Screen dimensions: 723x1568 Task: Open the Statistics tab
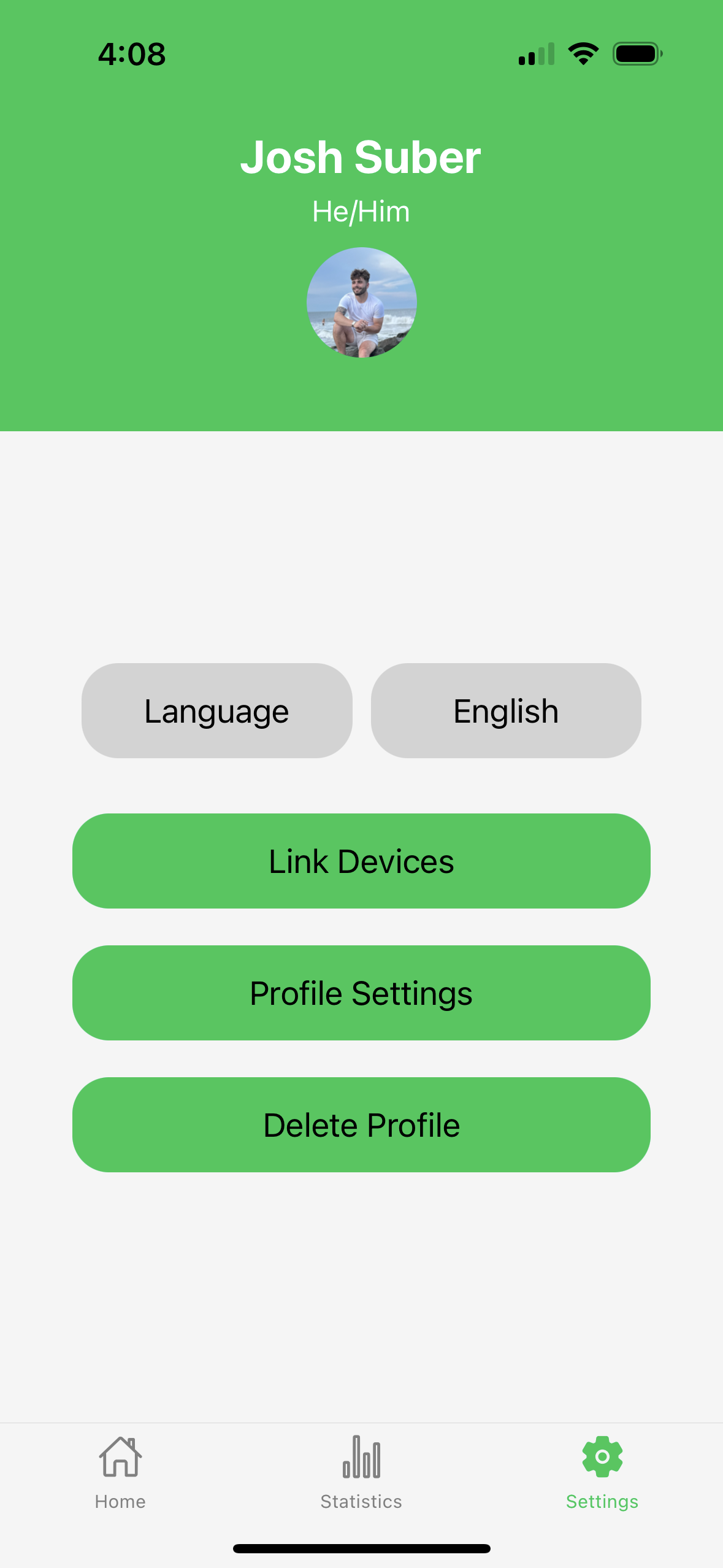click(x=361, y=1474)
